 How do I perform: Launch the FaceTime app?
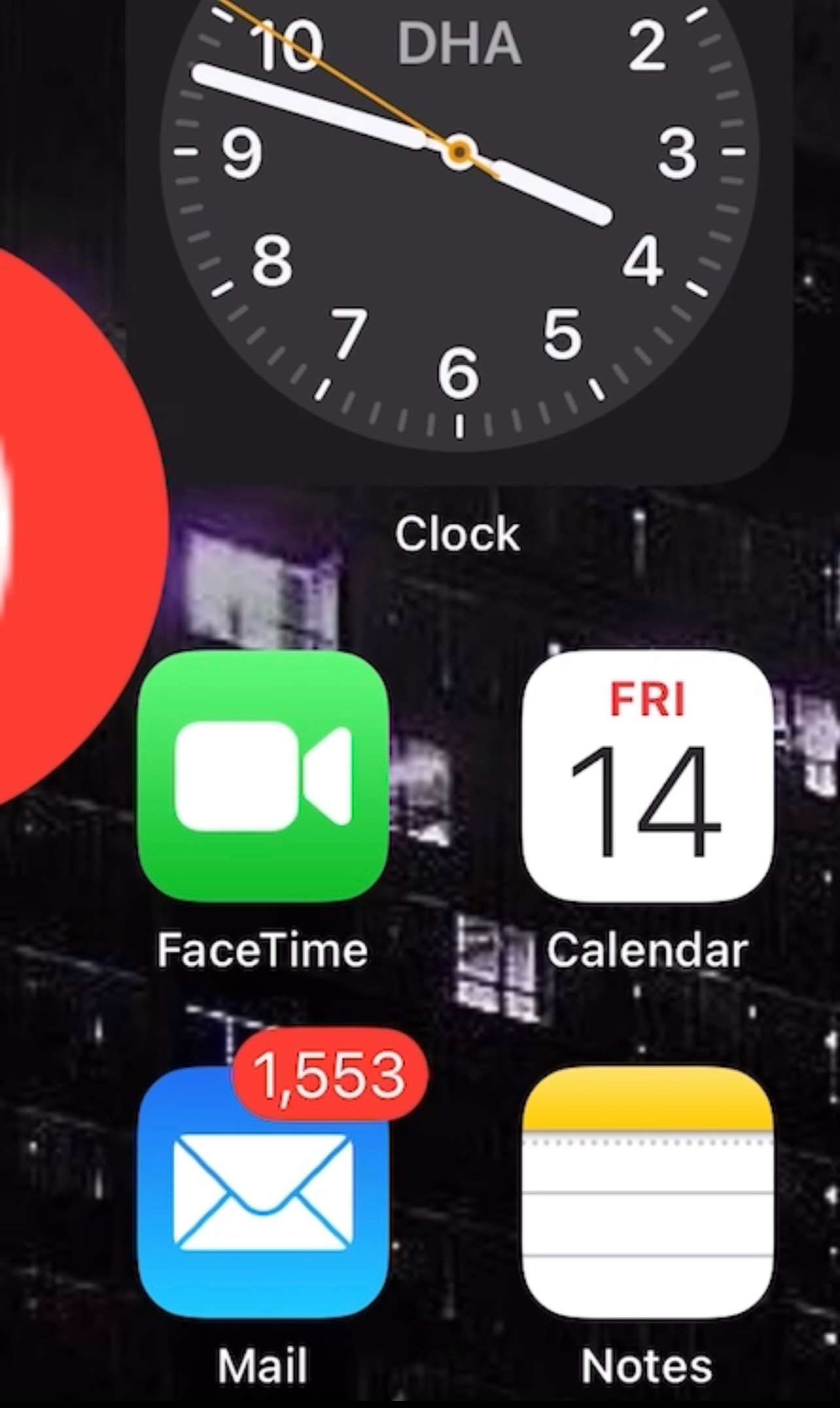tap(263, 776)
